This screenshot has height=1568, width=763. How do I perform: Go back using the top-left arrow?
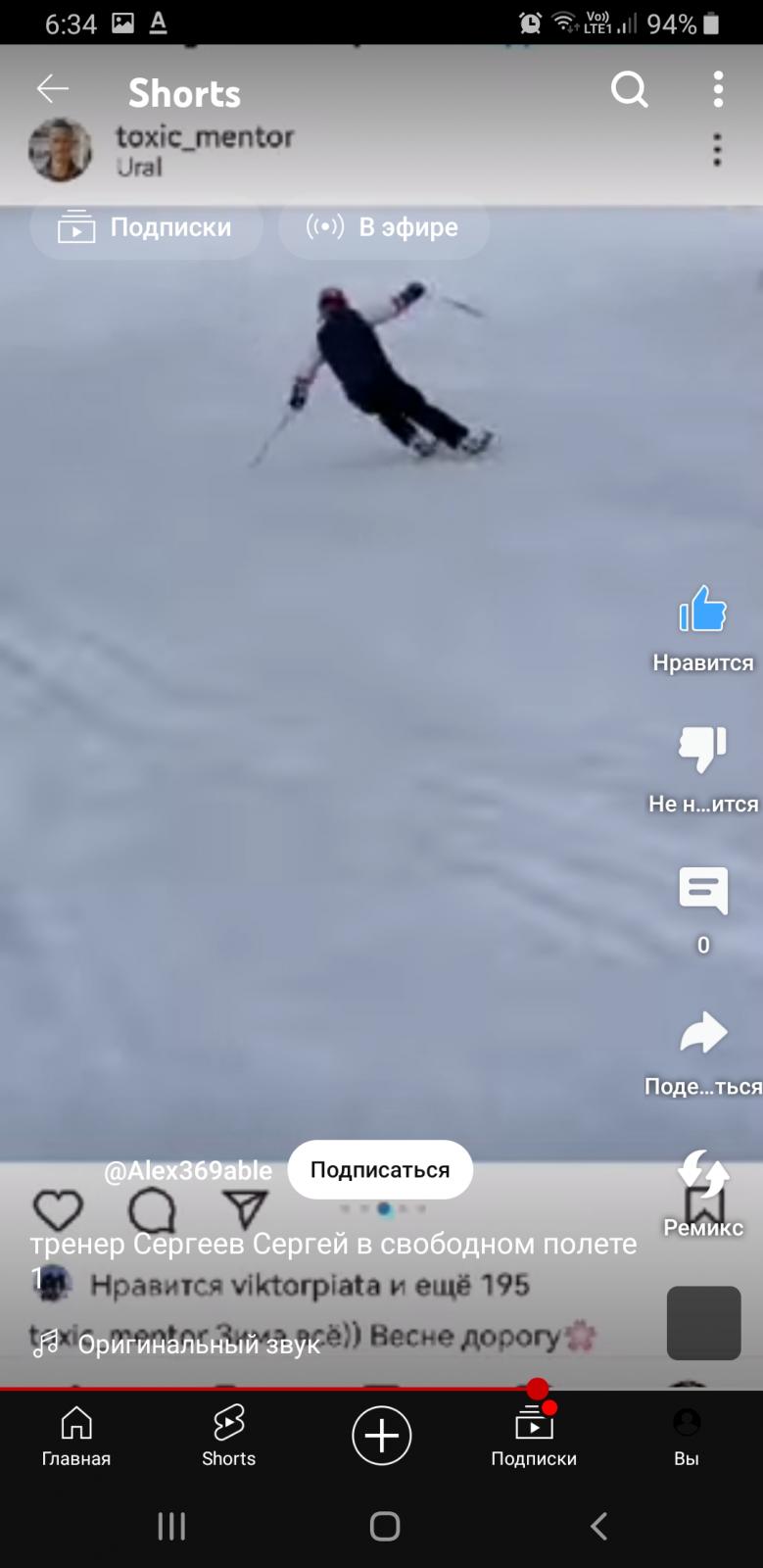click(53, 89)
